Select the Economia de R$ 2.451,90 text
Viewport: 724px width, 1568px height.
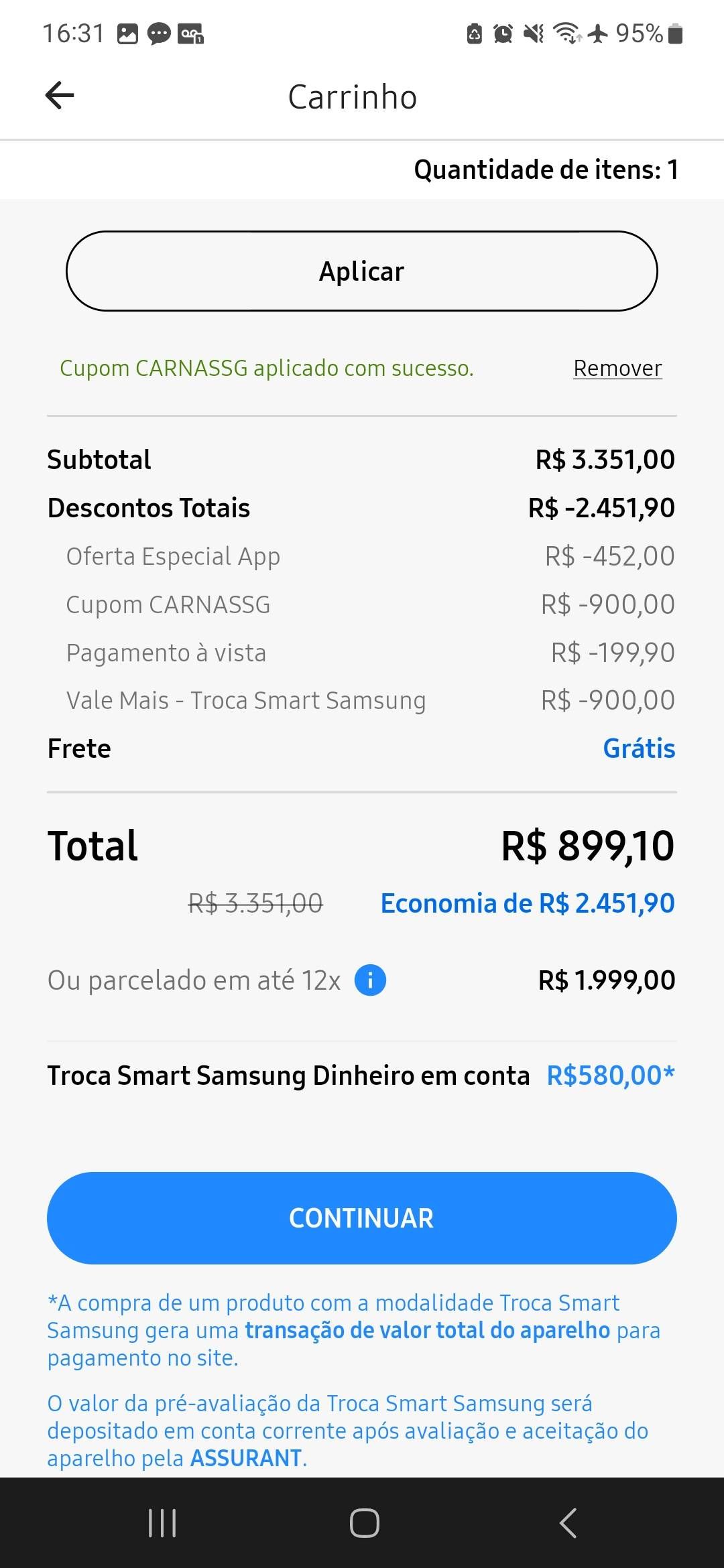click(x=527, y=903)
